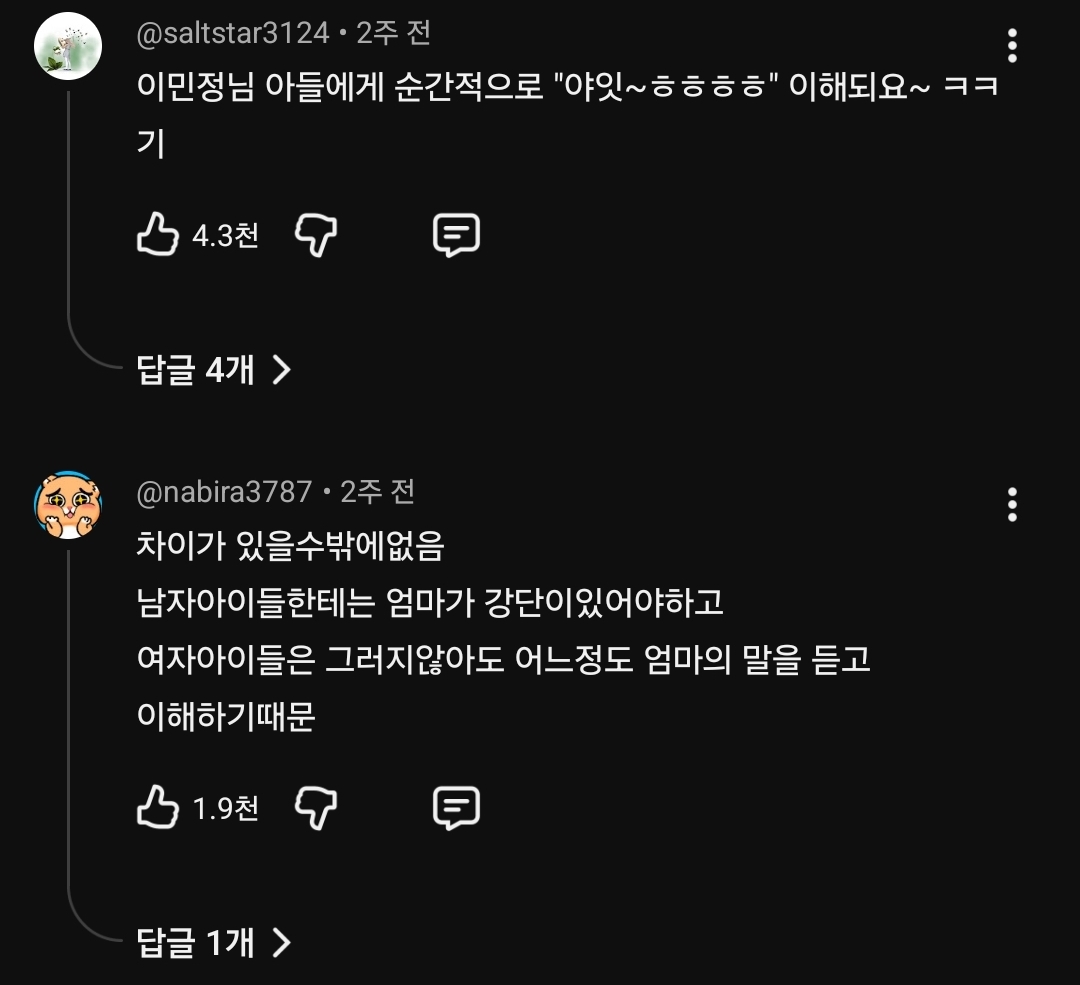Like the comment by @nabira3787
Viewport: 1080px width, 985px height.
click(x=158, y=808)
